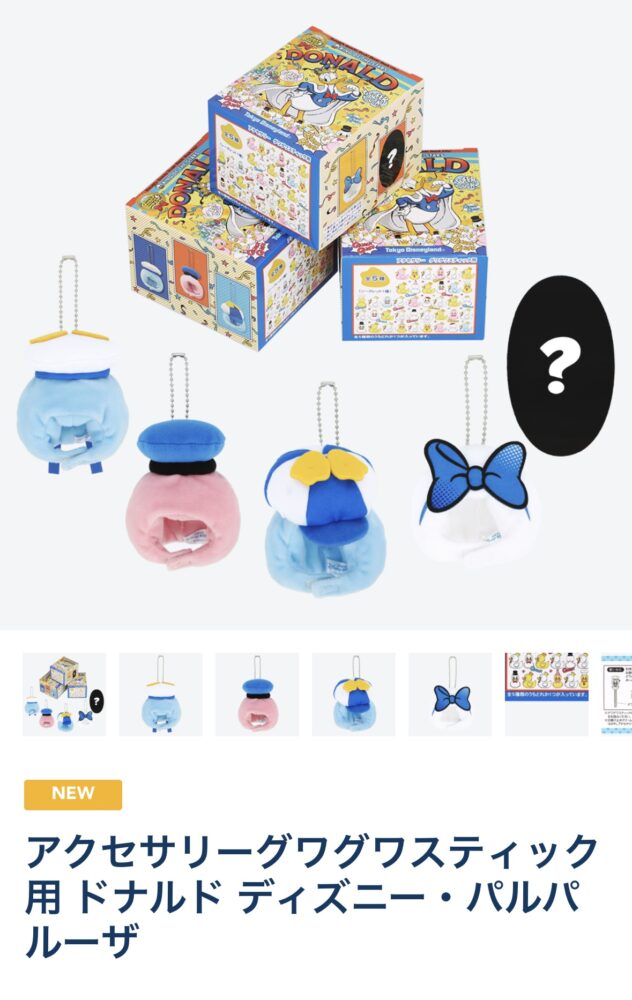
Task: Show the blue and white cap pouch thumbnail
Action: (353, 695)
